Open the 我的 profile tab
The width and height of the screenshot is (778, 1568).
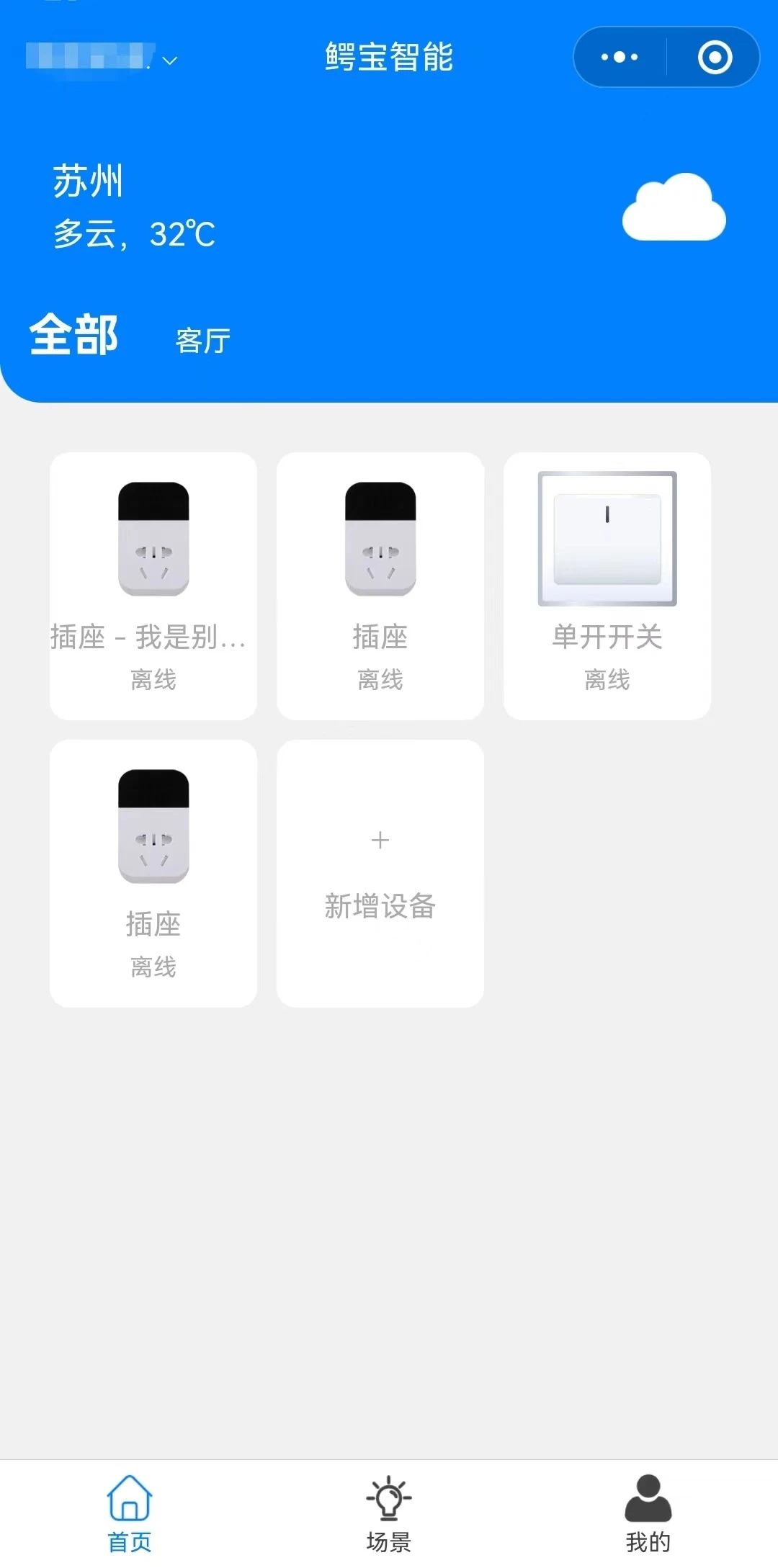pos(648,1513)
